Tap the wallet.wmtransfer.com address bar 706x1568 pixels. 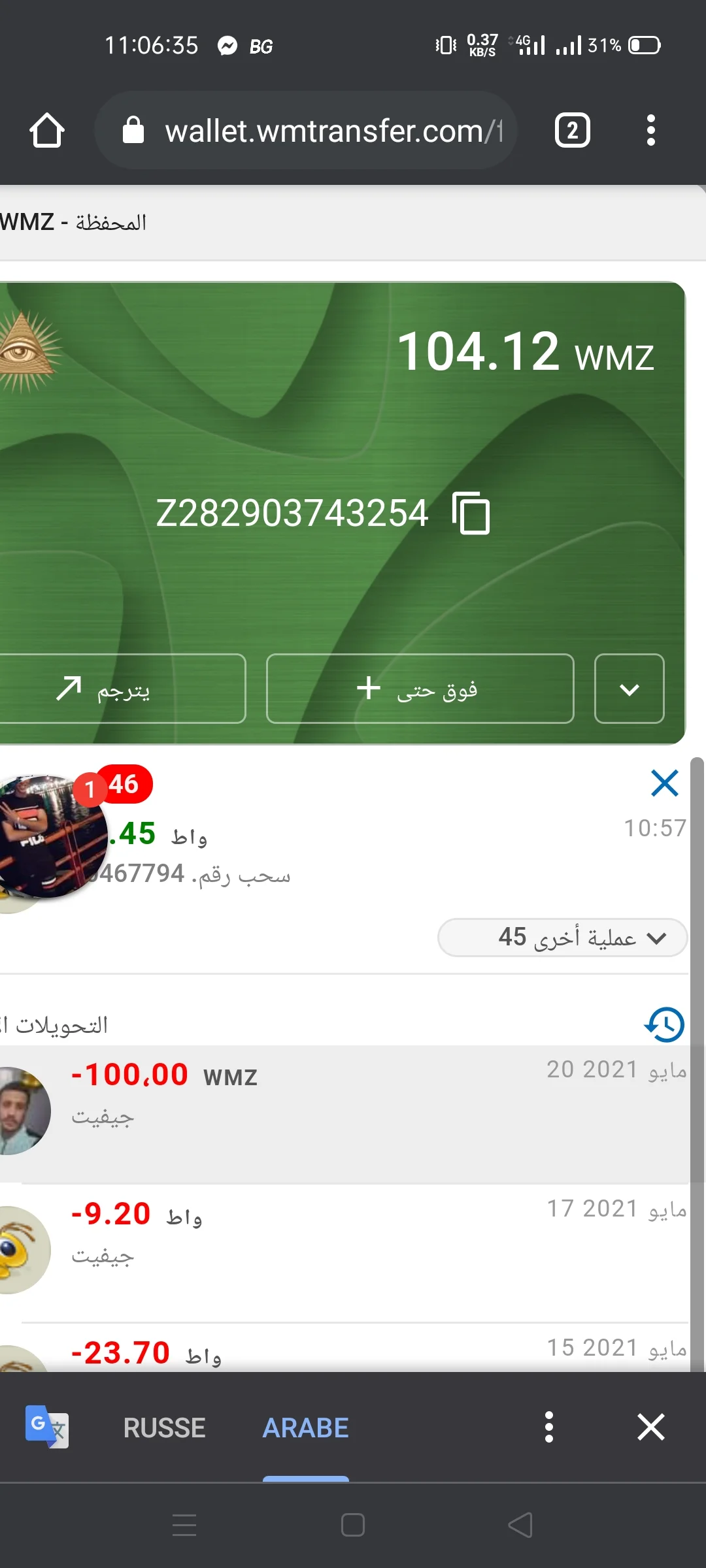(306, 131)
